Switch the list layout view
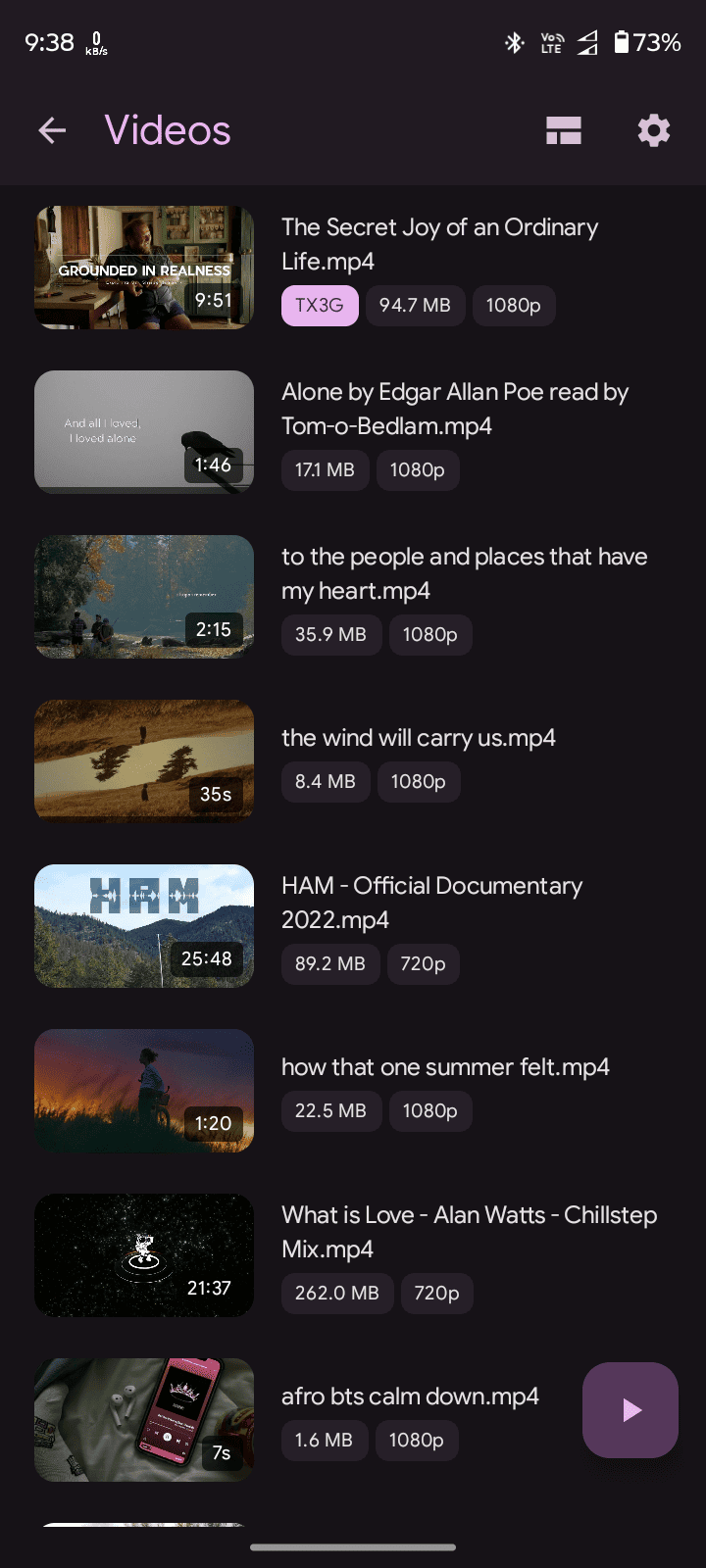The width and height of the screenshot is (706, 1568). click(x=564, y=130)
